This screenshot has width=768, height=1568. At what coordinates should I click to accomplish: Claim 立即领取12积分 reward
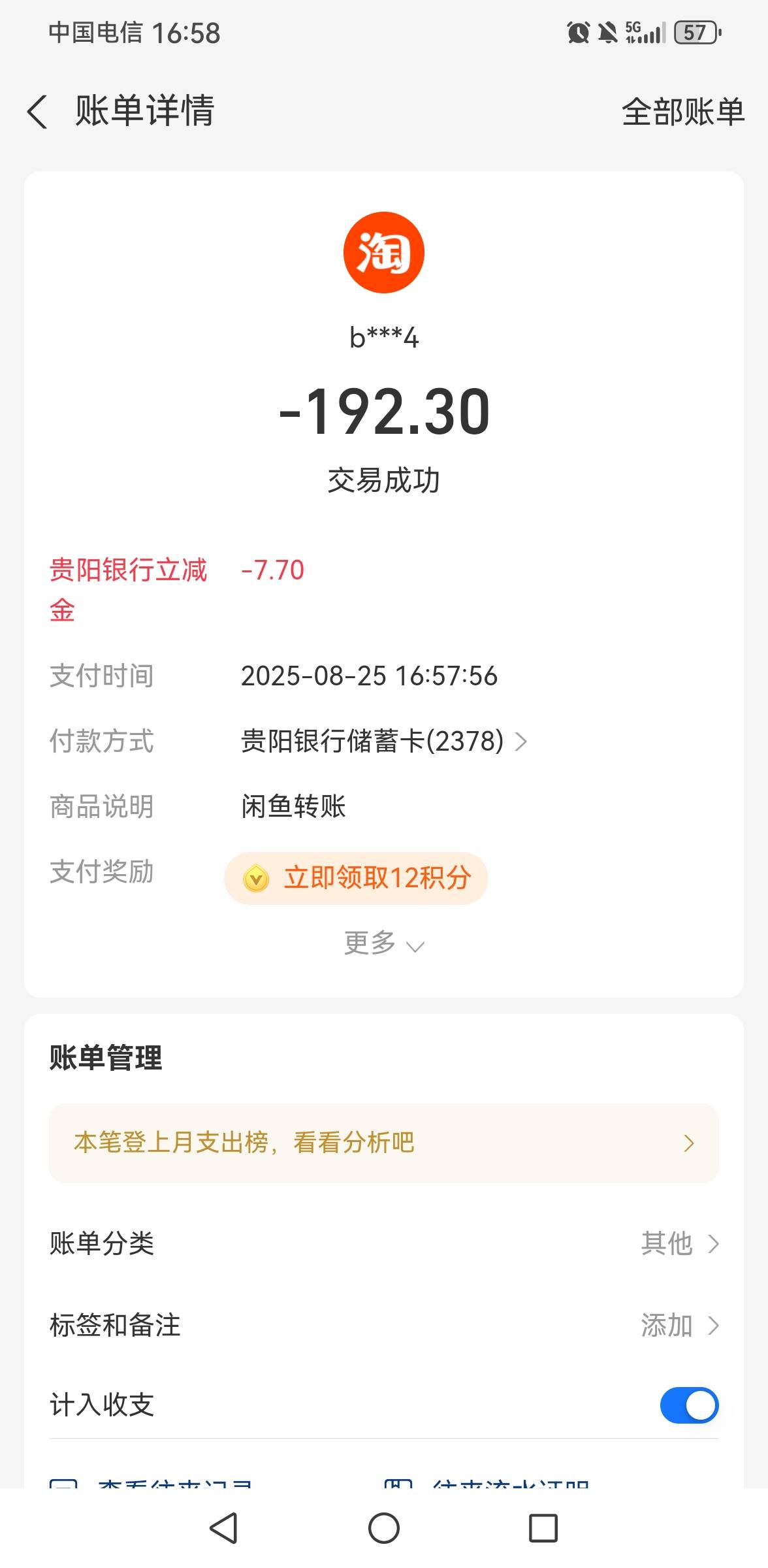[356, 878]
